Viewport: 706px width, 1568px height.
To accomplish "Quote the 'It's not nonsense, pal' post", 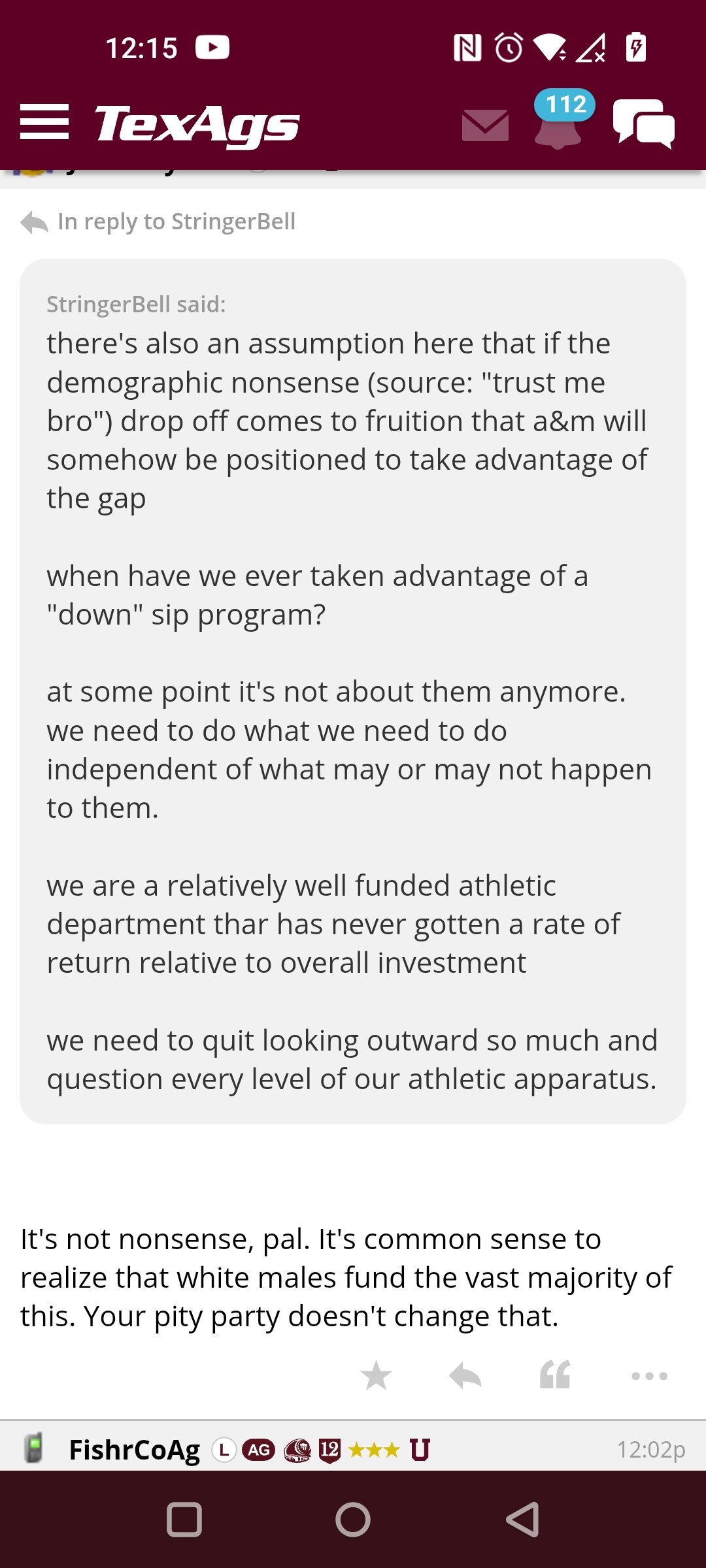I will coord(555,1375).
